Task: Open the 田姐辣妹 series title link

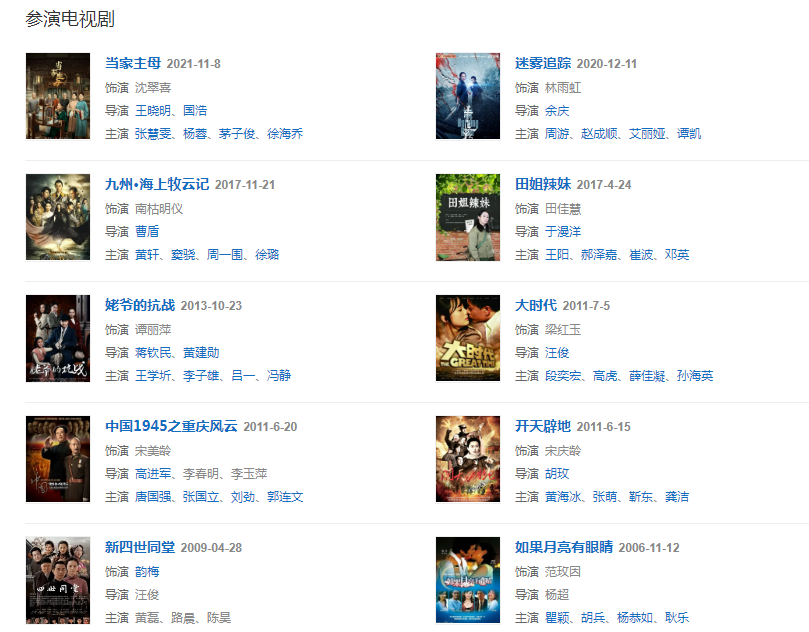Action: (x=543, y=185)
